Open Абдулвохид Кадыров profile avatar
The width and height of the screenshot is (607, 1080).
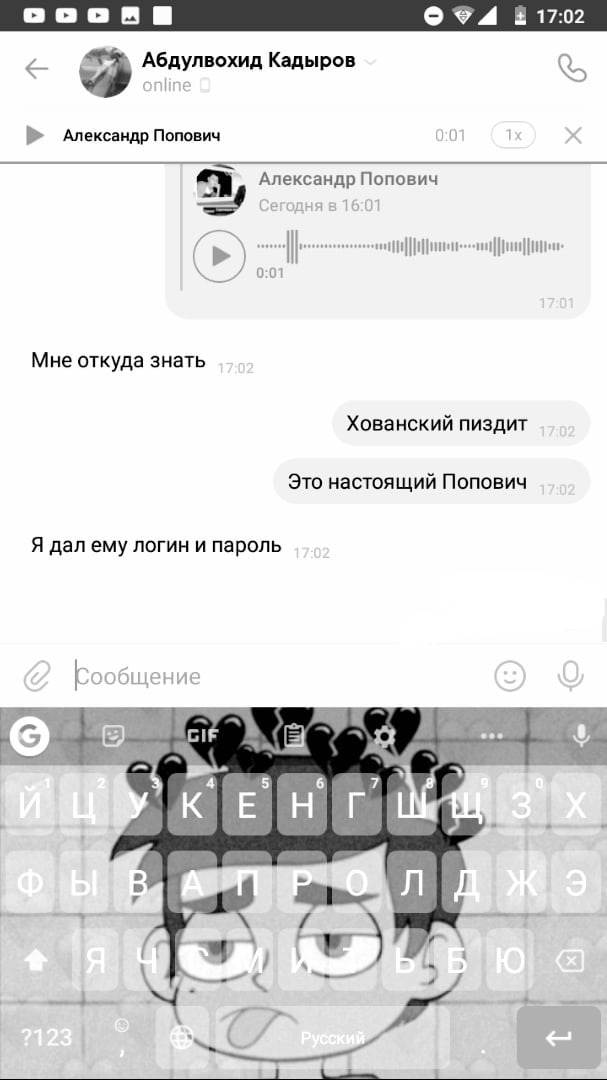[x=105, y=71]
